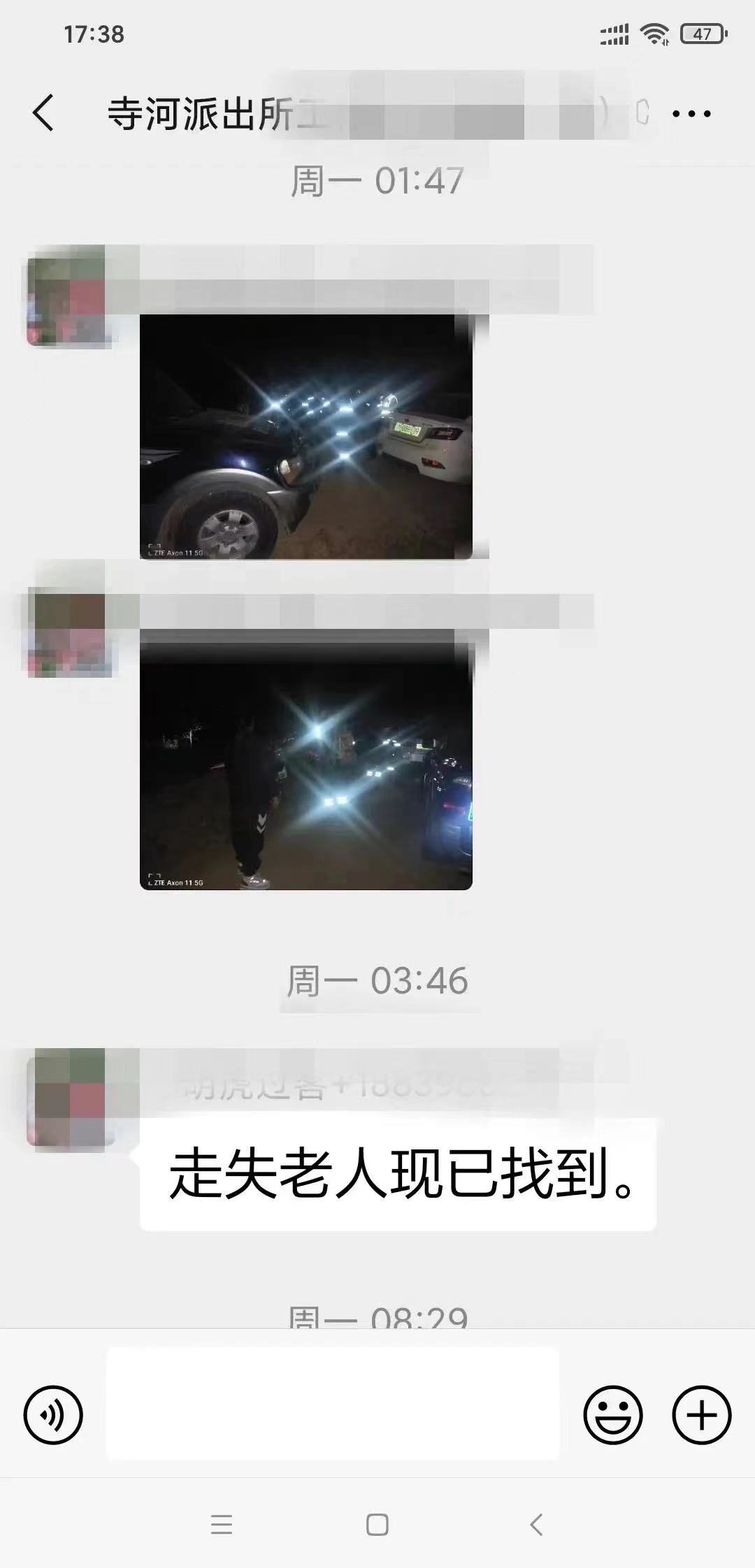
Task: Open the photo of two parked cars
Action: tap(306, 436)
